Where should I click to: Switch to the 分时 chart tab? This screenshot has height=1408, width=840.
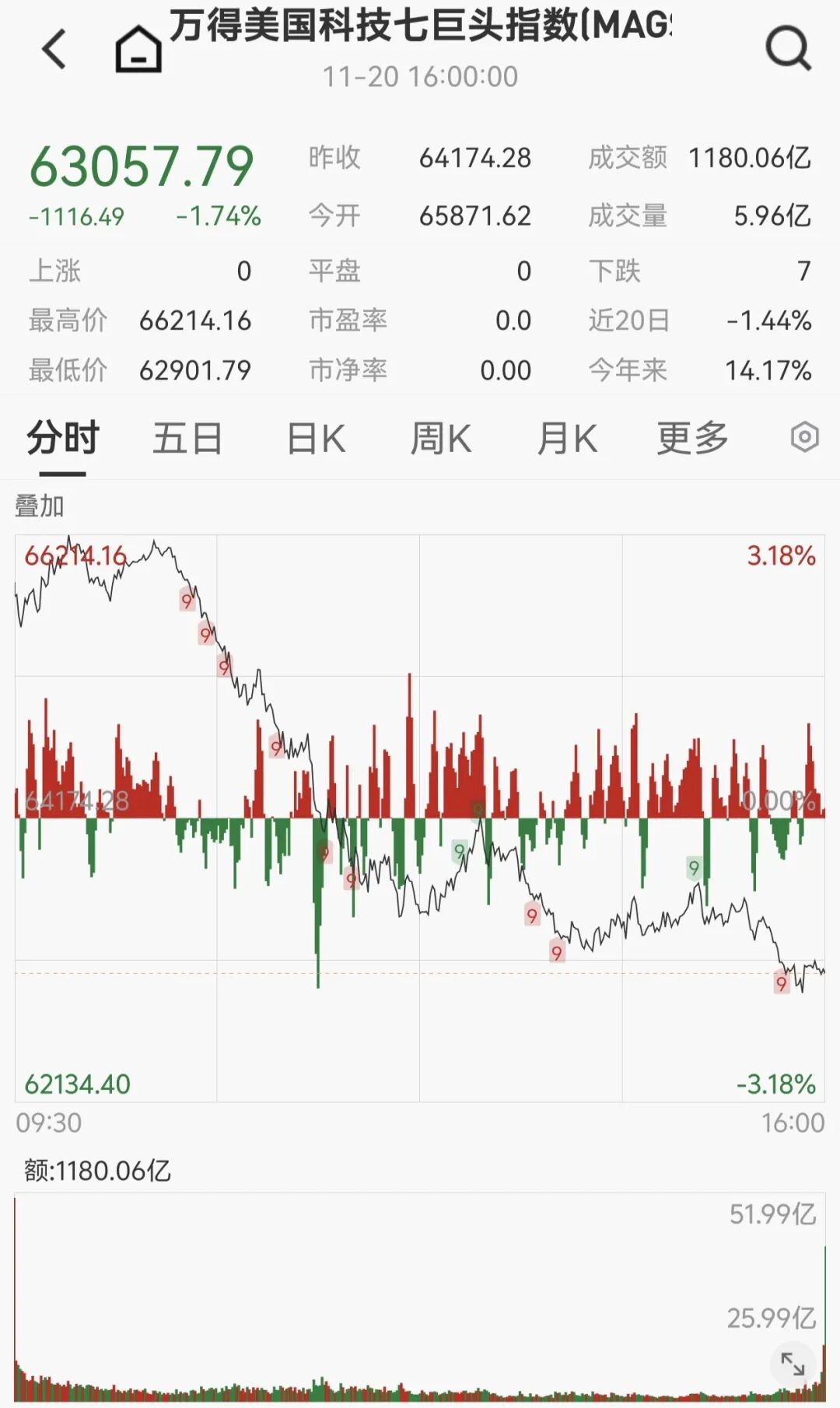tap(63, 438)
